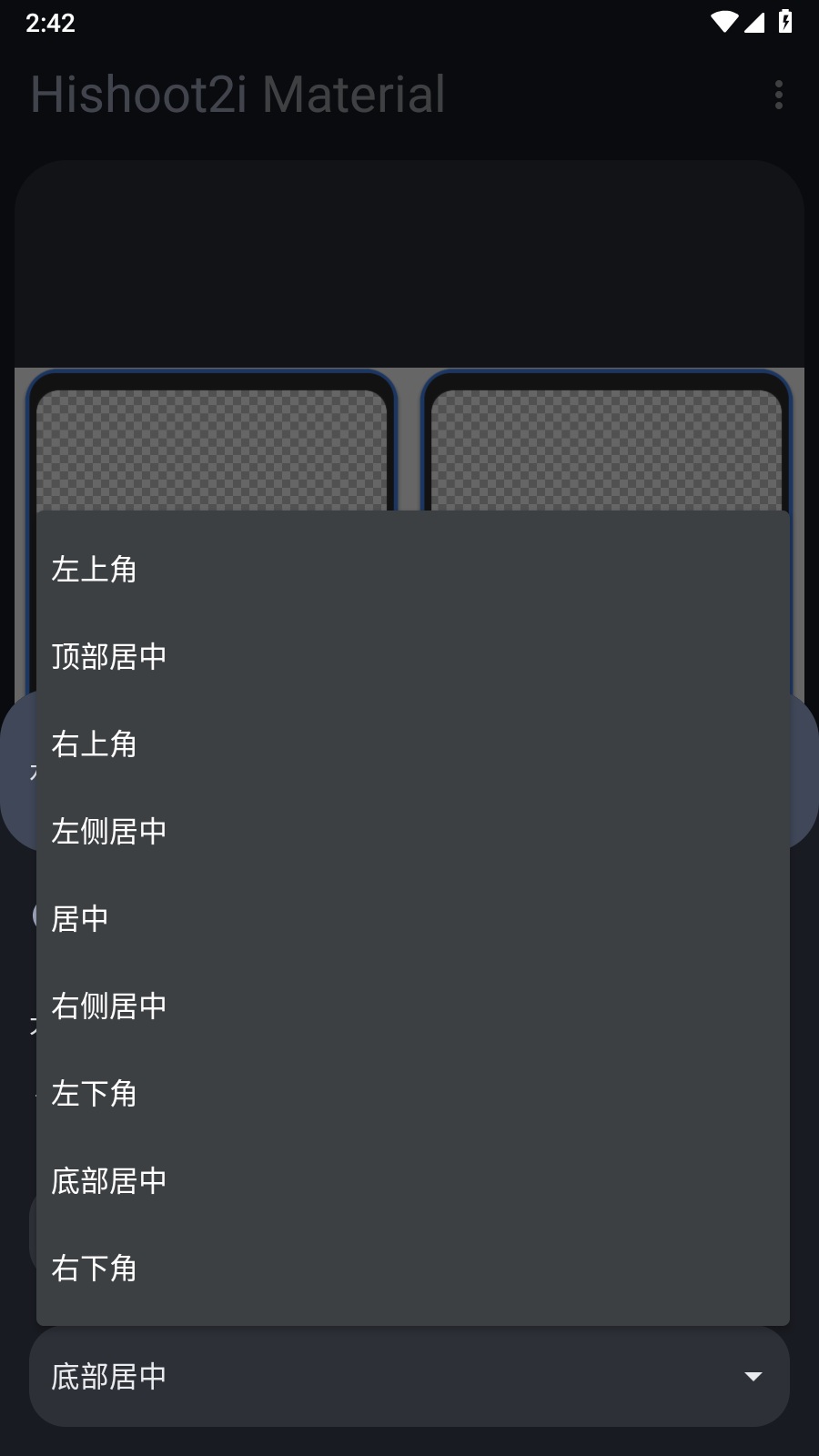
Task: Select 左上角 from the list
Action: point(412,570)
